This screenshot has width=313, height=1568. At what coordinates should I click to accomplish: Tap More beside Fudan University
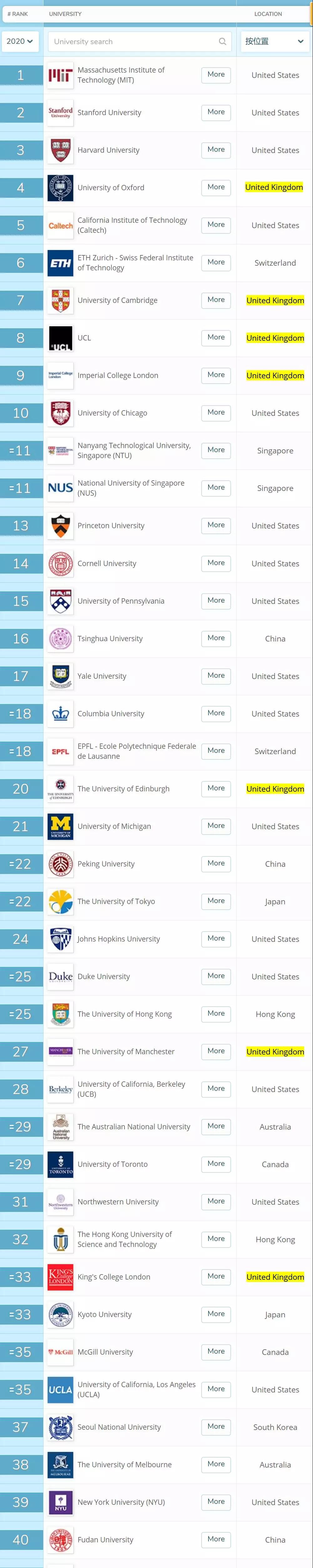pyautogui.click(x=216, y=1539)
